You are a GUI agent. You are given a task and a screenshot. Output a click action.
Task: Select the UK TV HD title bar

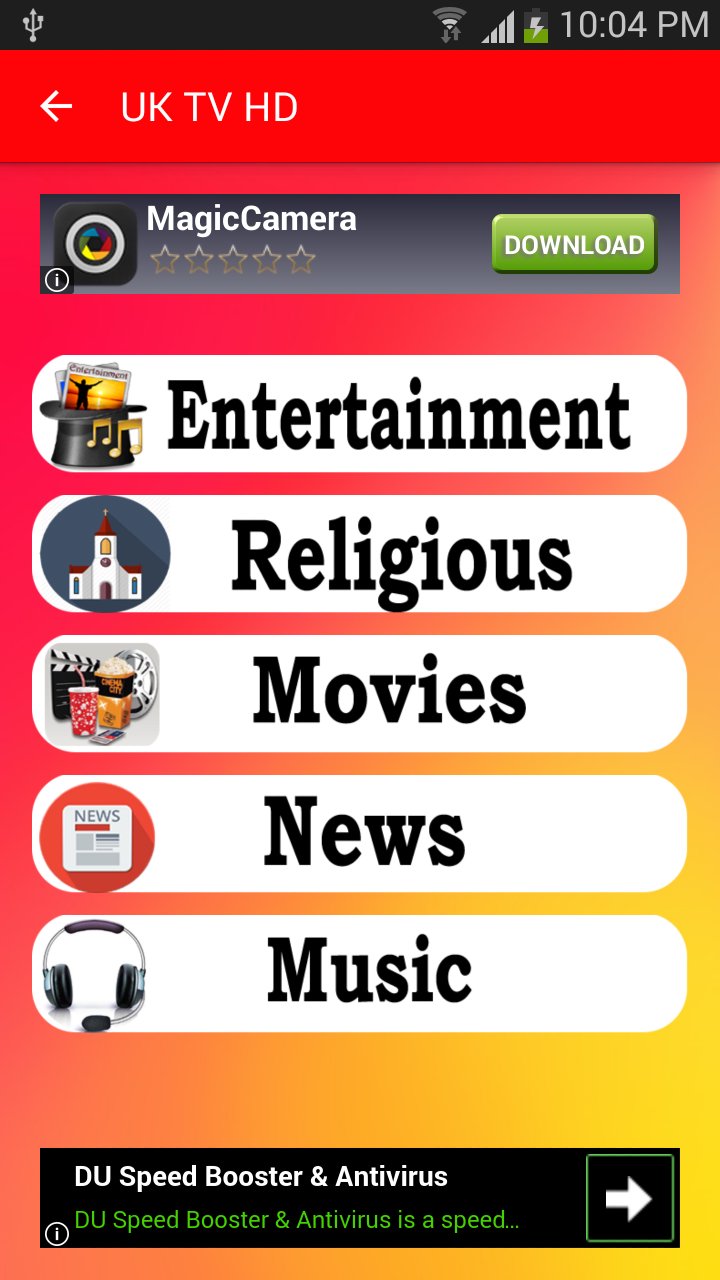coord(208,106)
